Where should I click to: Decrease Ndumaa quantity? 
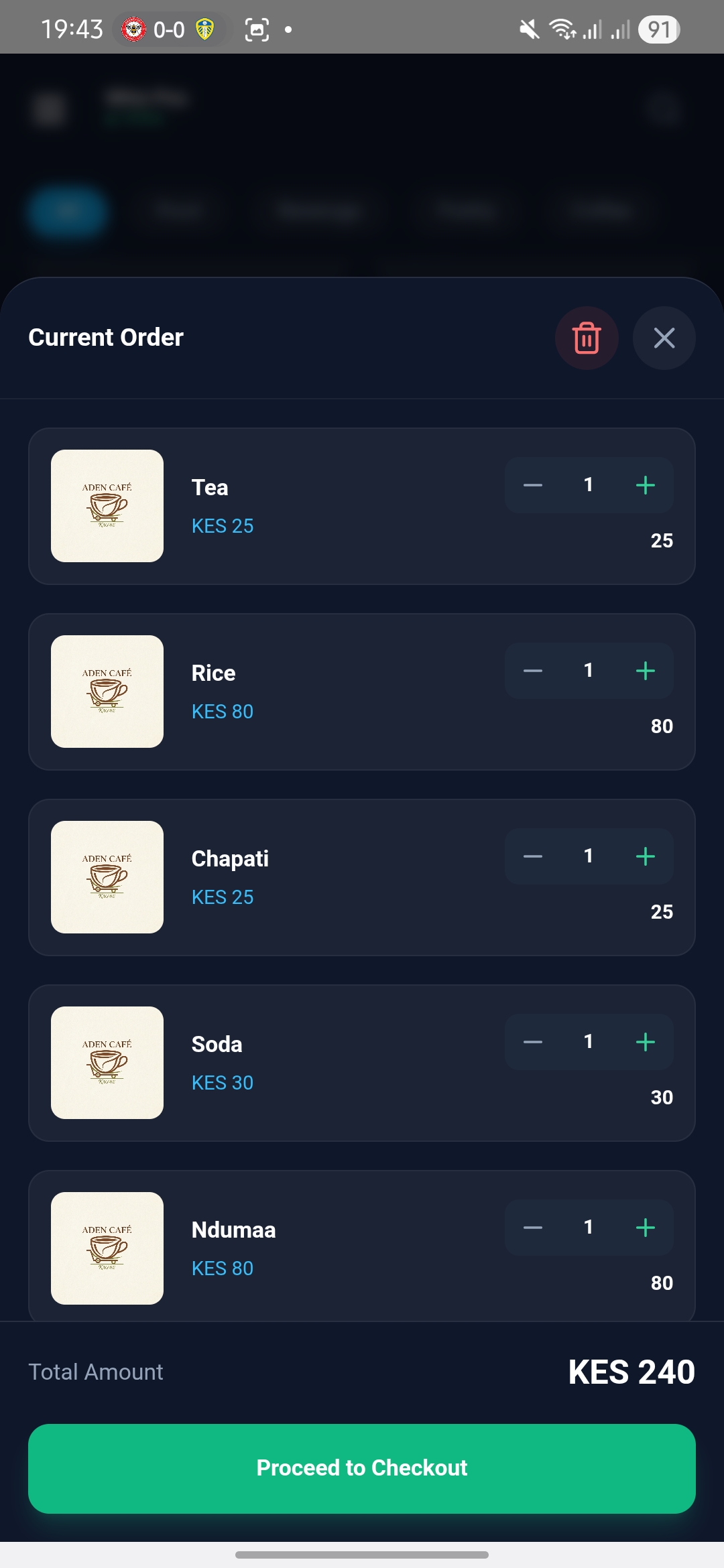pos(533,1228)
